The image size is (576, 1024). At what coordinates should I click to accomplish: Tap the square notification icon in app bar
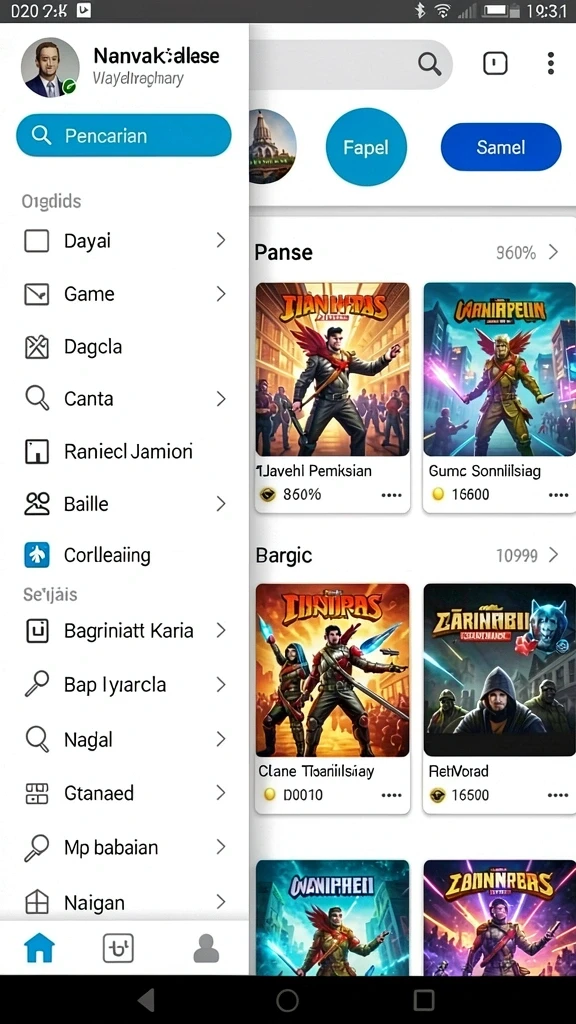495,63
